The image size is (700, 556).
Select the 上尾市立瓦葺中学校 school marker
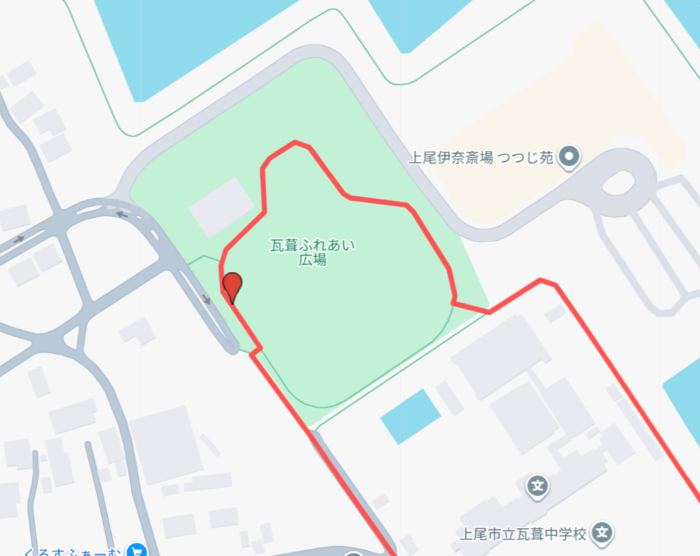tap(603, 532)
